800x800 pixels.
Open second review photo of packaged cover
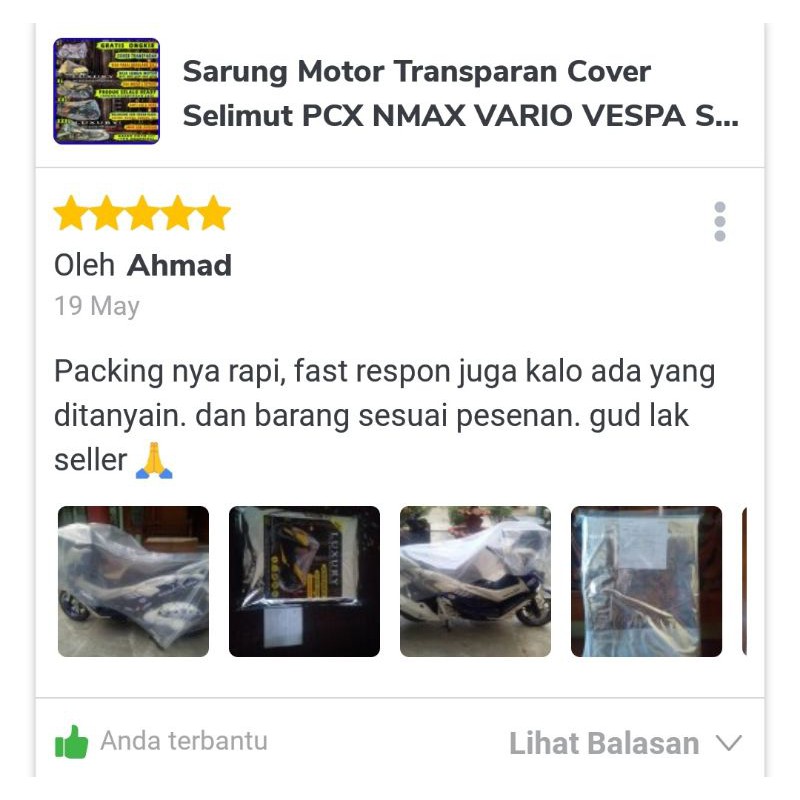tap(304, 581)
